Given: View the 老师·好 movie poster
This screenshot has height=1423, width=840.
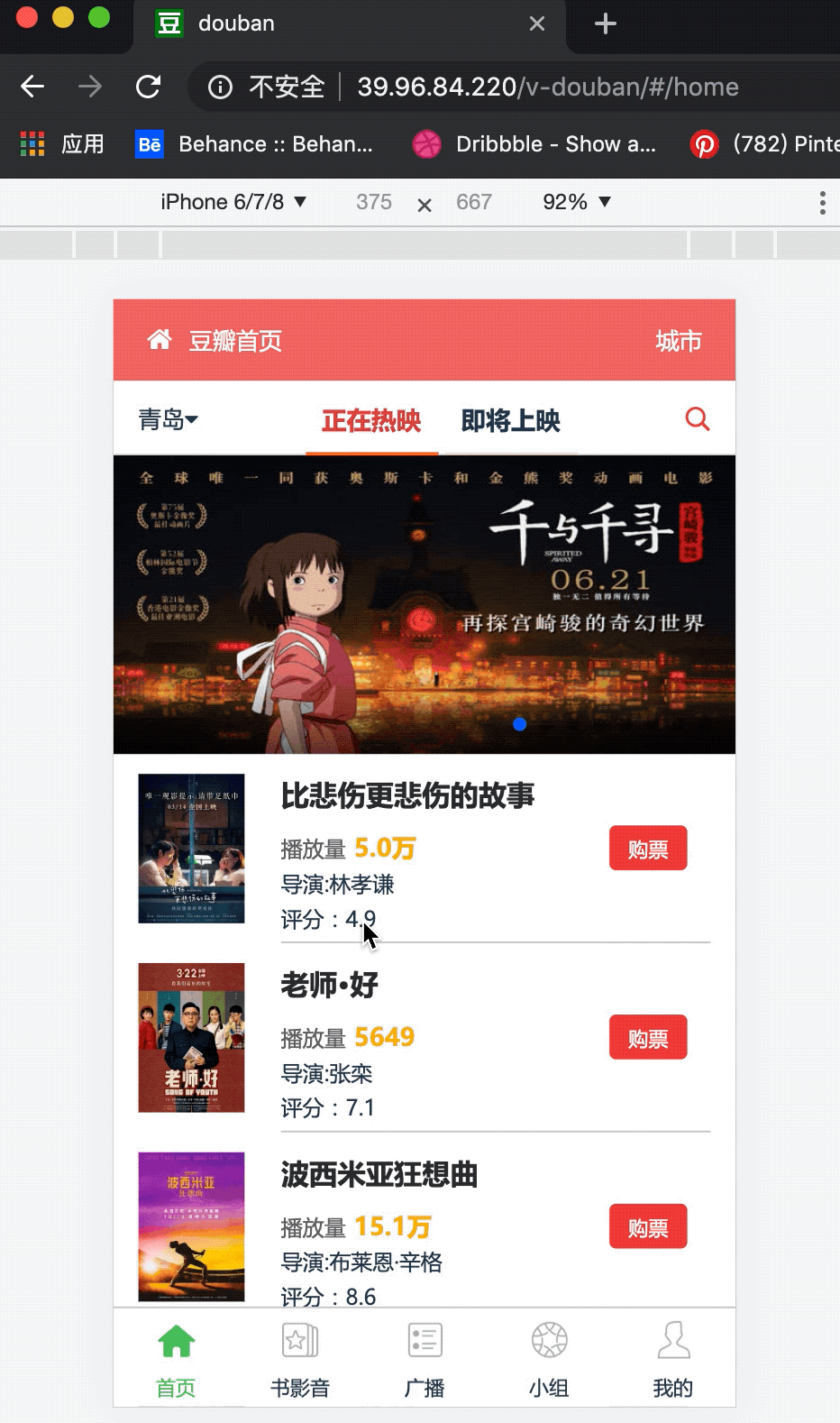Looking at the screenshot, I should [191, 1038].
